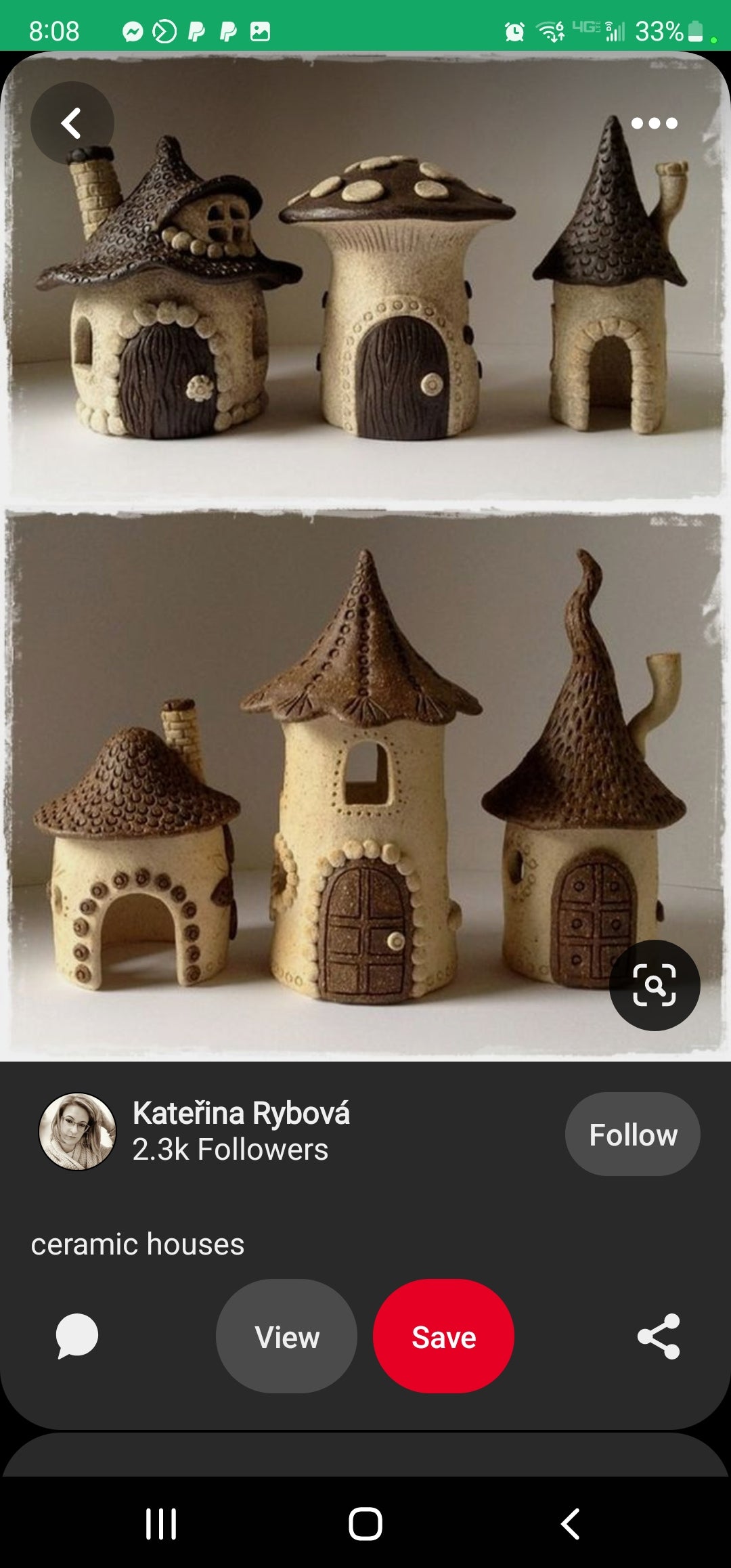Follow Kateřina Rybová
731x1568 pixels.
click(x=632, y=1134)
